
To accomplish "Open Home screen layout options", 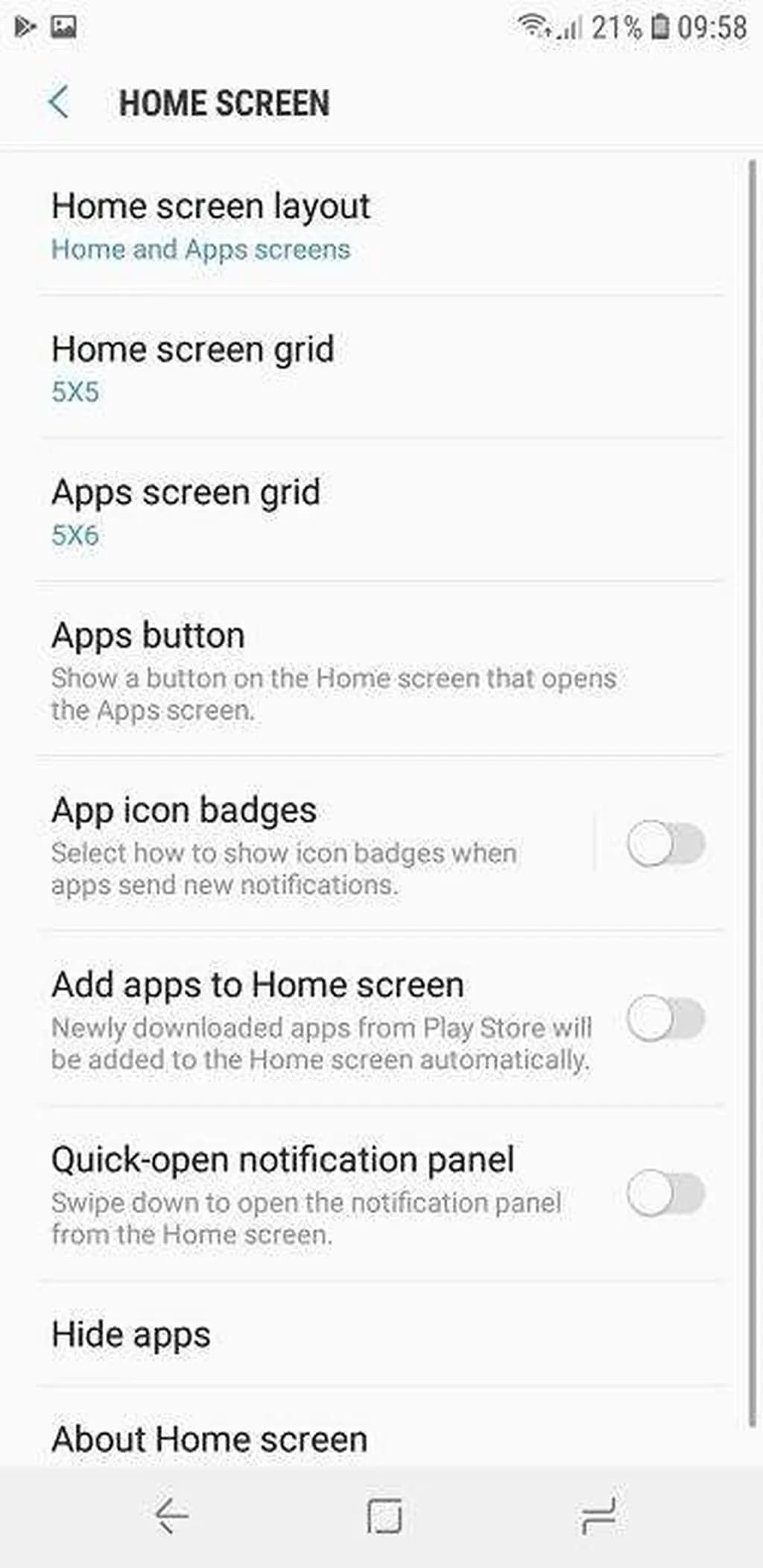I will [211, 224].
